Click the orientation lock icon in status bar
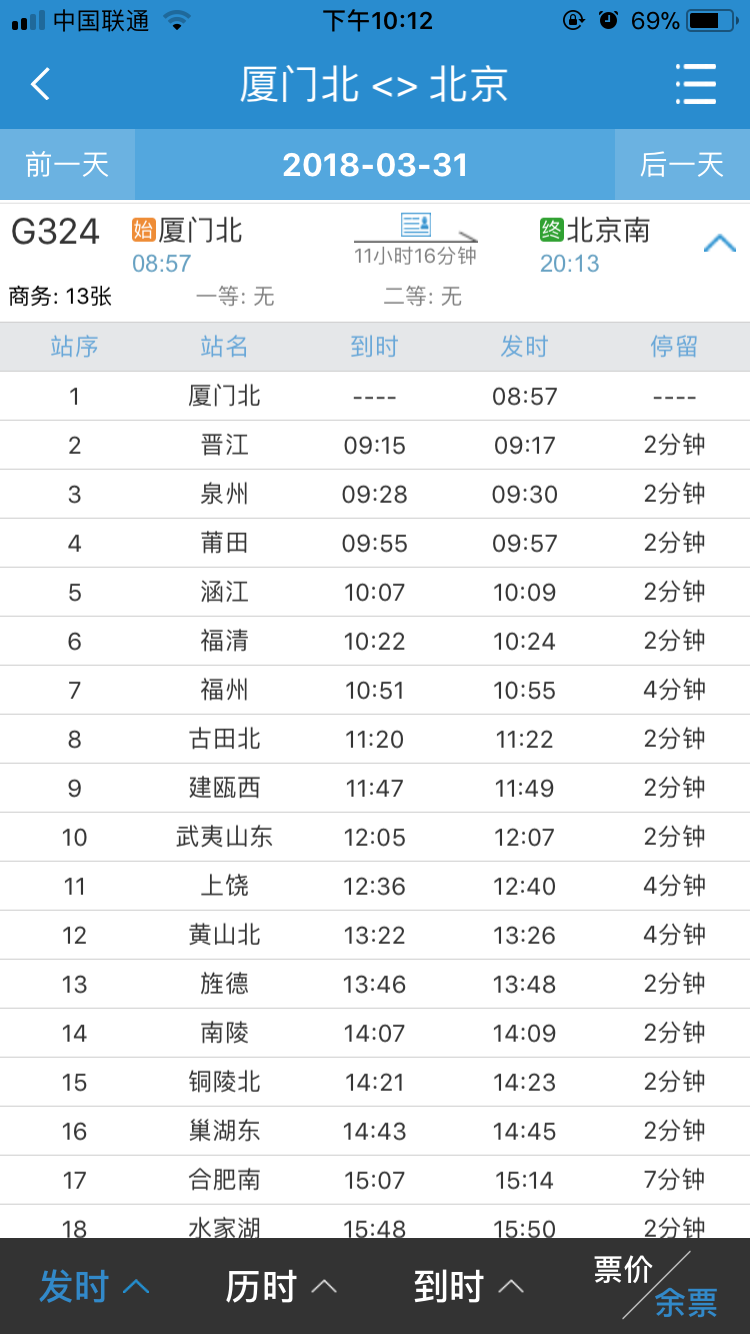The height and width of the screenshot is (1334, 750). point(571,18)
